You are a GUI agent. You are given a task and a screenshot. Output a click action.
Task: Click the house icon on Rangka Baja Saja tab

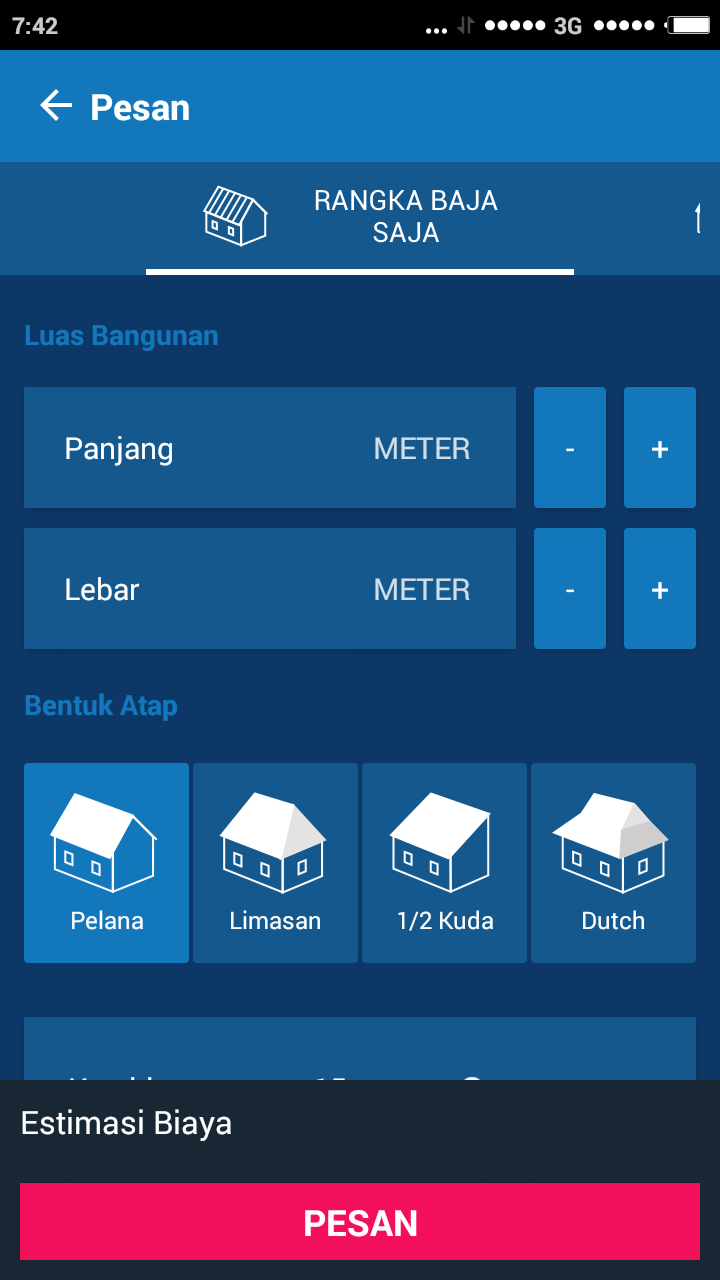(235, 213)
